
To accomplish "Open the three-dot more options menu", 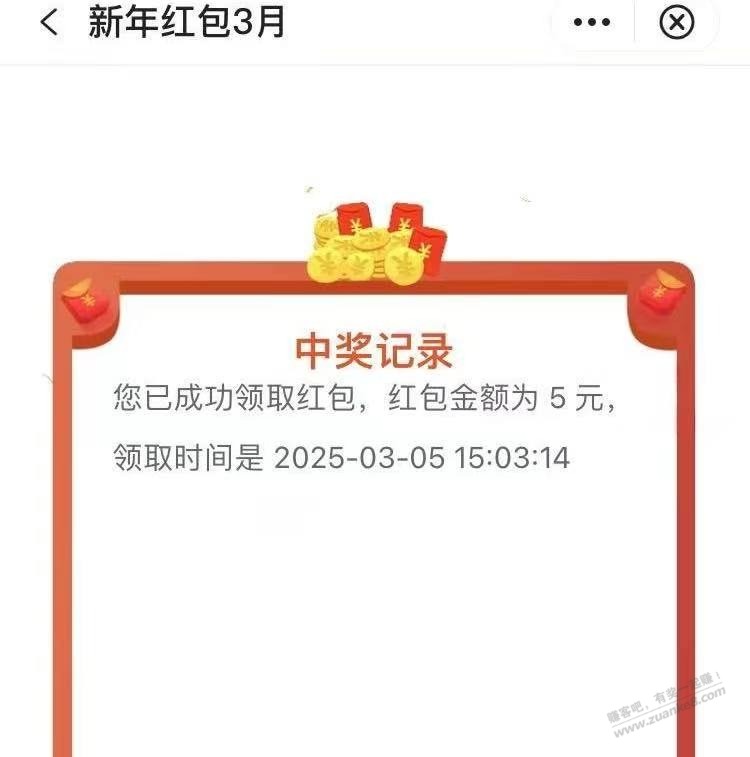I will click(x=592, y=22).
